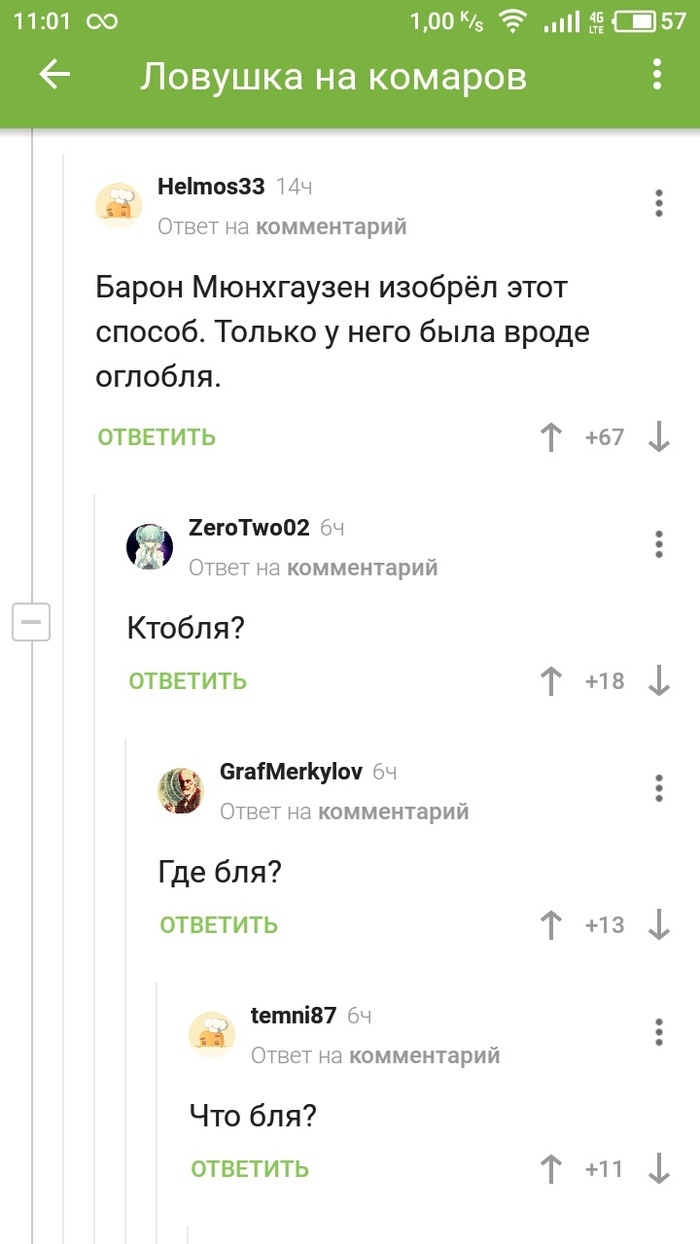Screen dimensions: 700x1244
Task: Reply to Helmos33's comment
Action: (157, 437)
